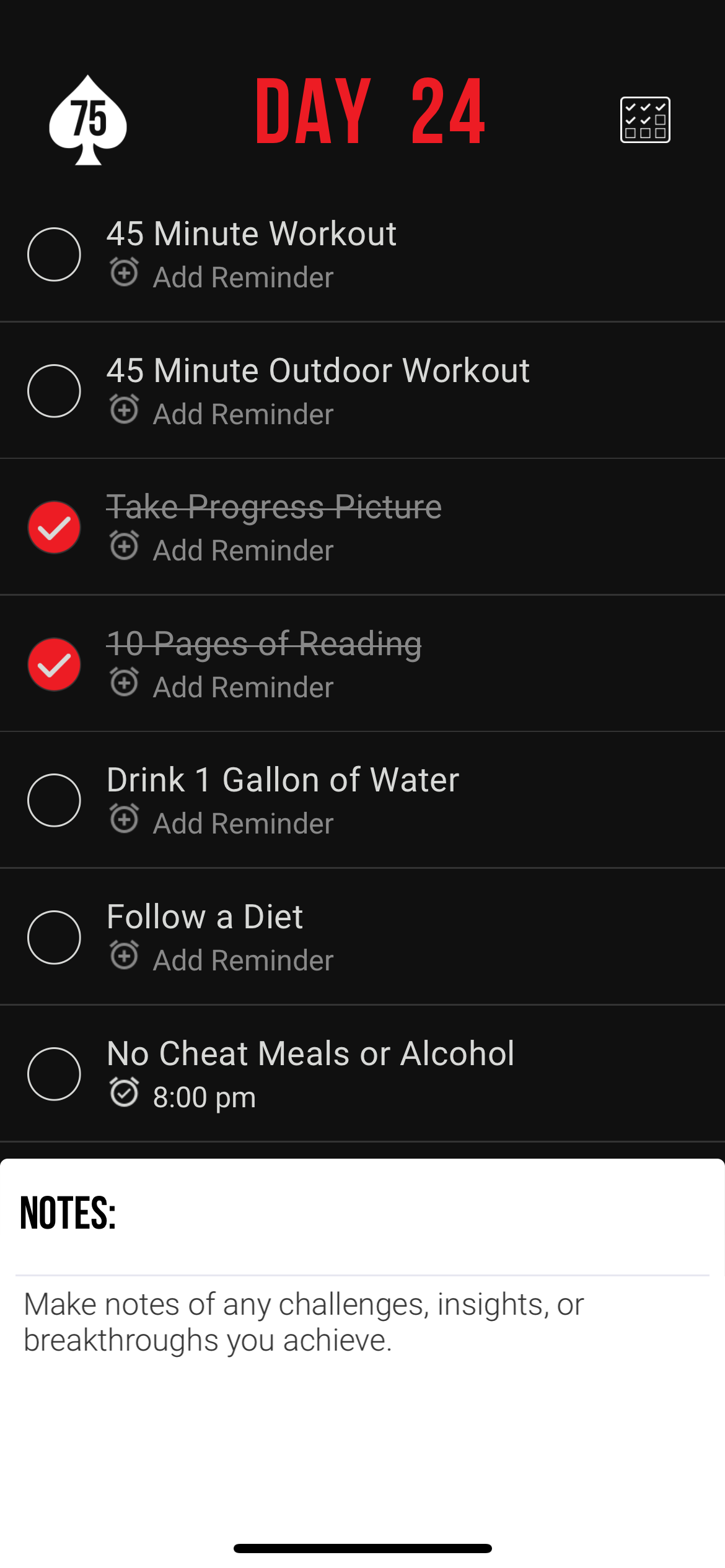Viewport: 725px width, 1568px height.
Task: Mark Drink 1 Gallon of Water done
Action: (x=54, y=800)
